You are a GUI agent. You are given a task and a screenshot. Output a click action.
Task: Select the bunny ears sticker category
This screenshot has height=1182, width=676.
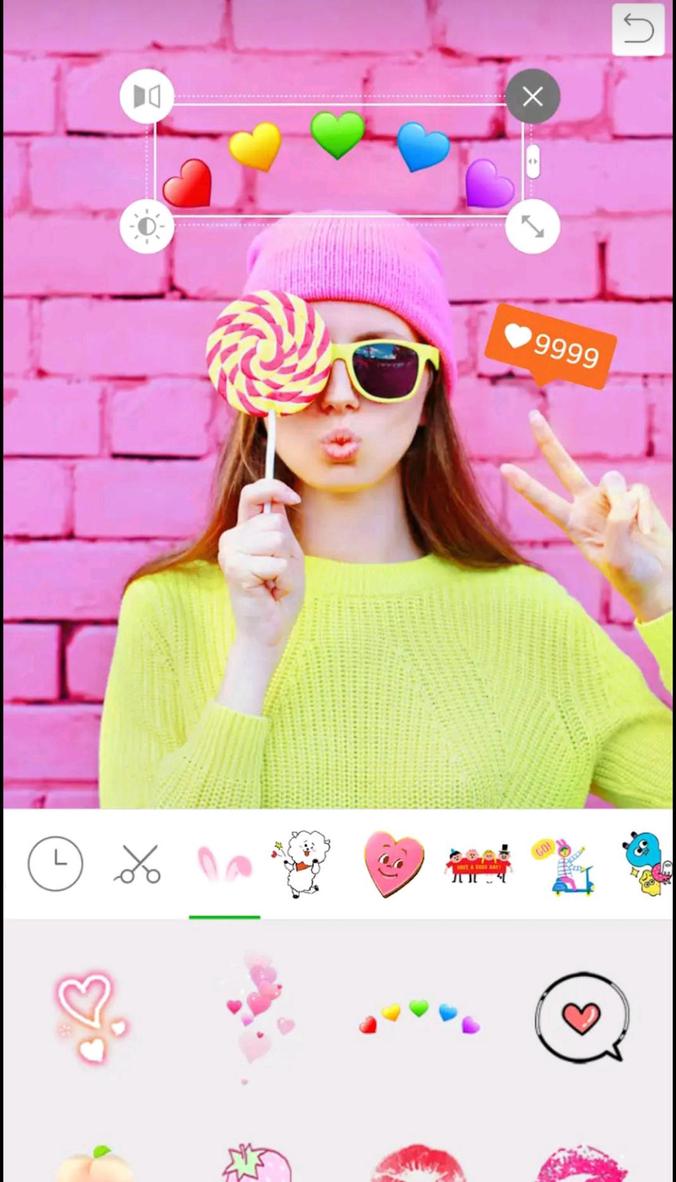click(x=224, y=864)
